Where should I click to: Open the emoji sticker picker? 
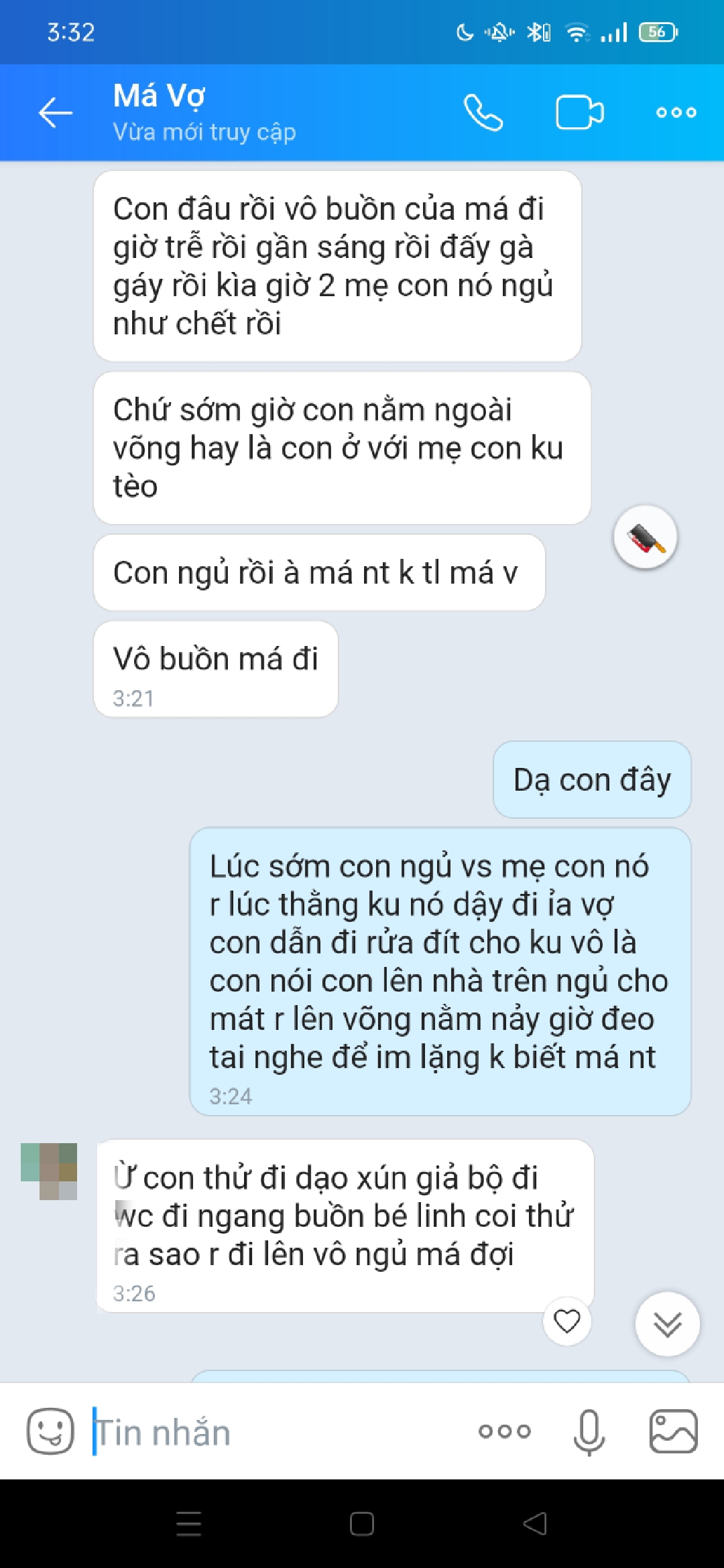tap(50, 1431)
